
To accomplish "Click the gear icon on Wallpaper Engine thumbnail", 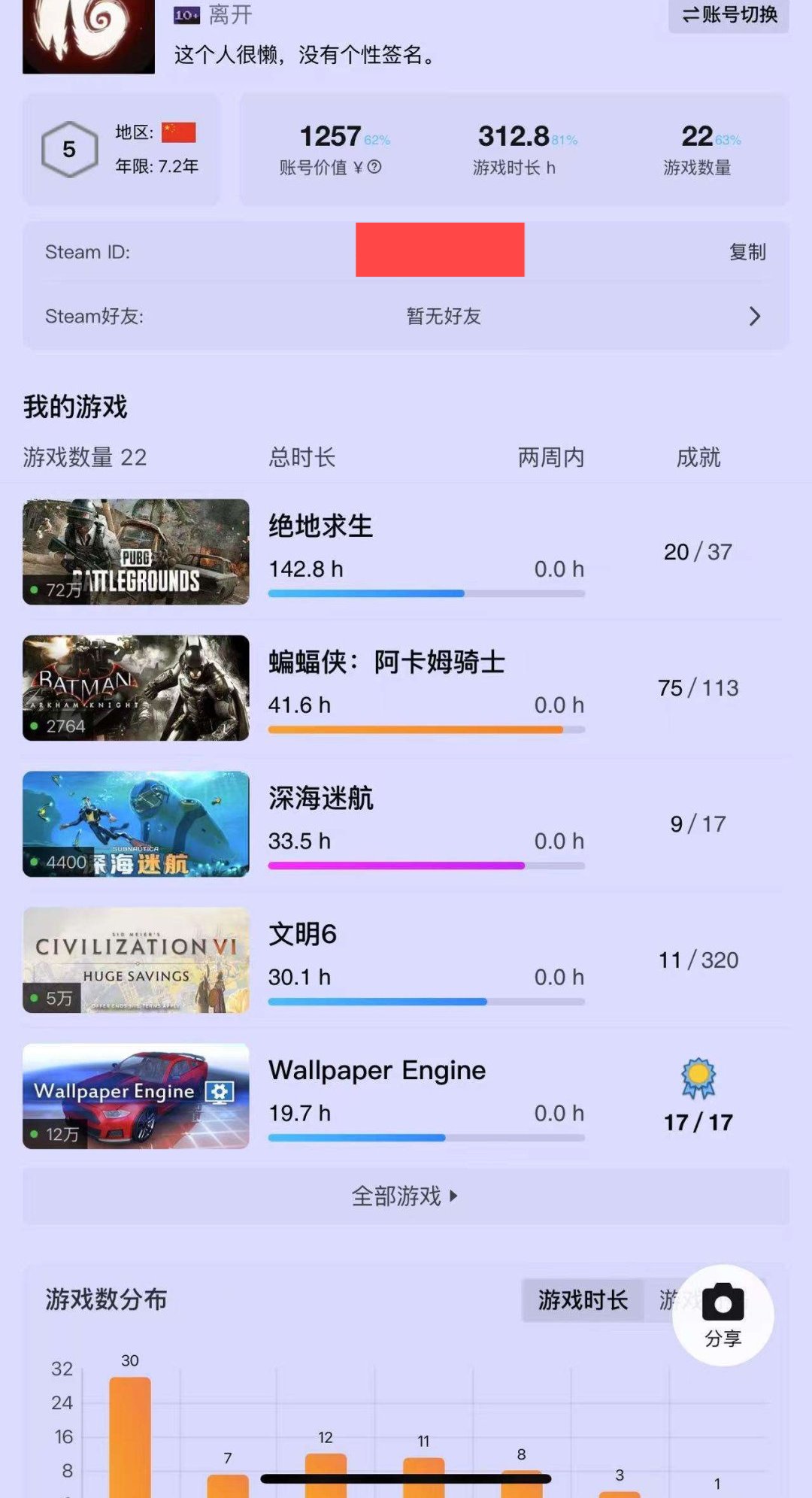I will pyautogui.click(x=219, y=1092).
